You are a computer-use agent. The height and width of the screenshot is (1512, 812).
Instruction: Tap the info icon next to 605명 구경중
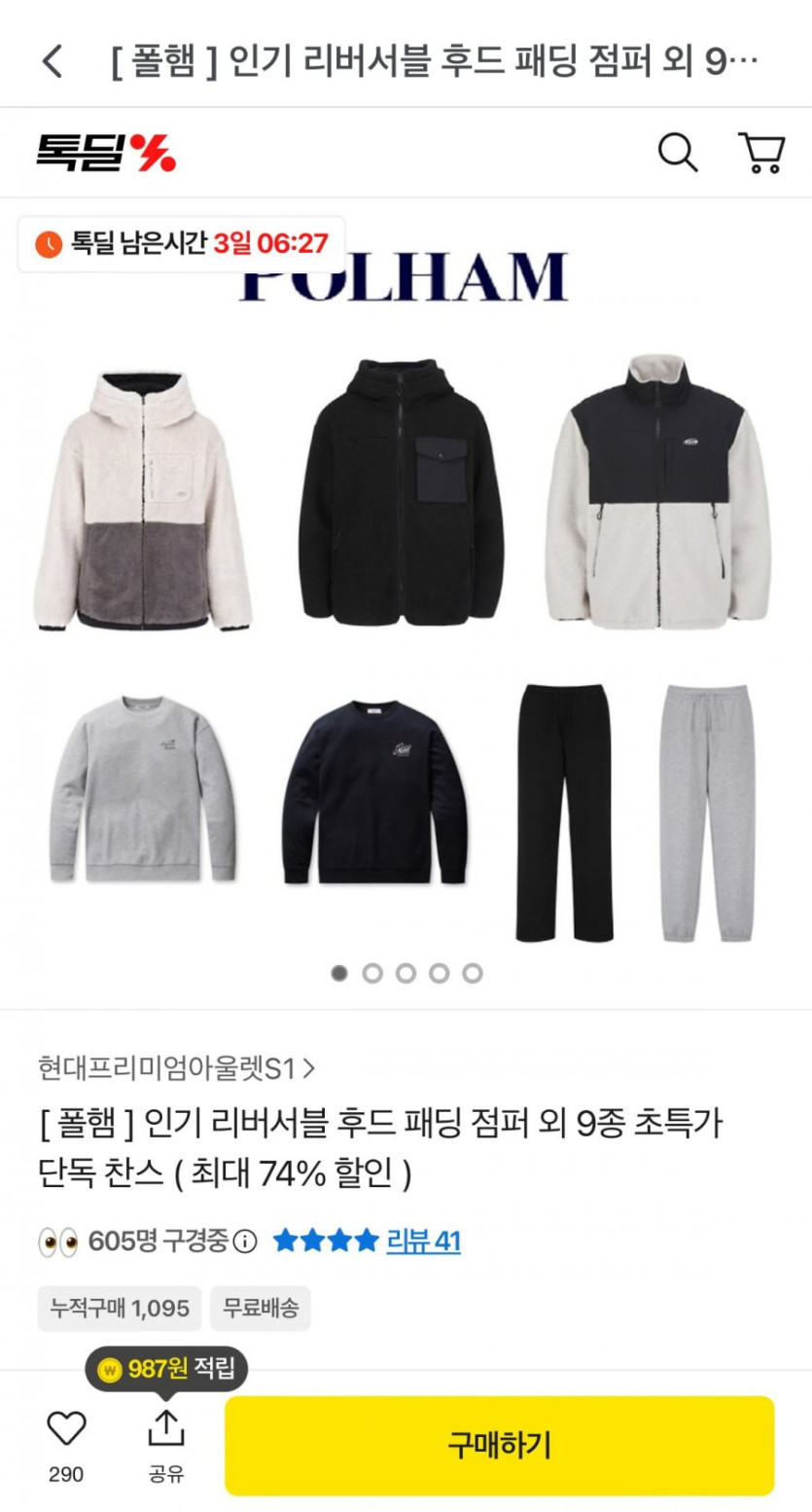247,1242
